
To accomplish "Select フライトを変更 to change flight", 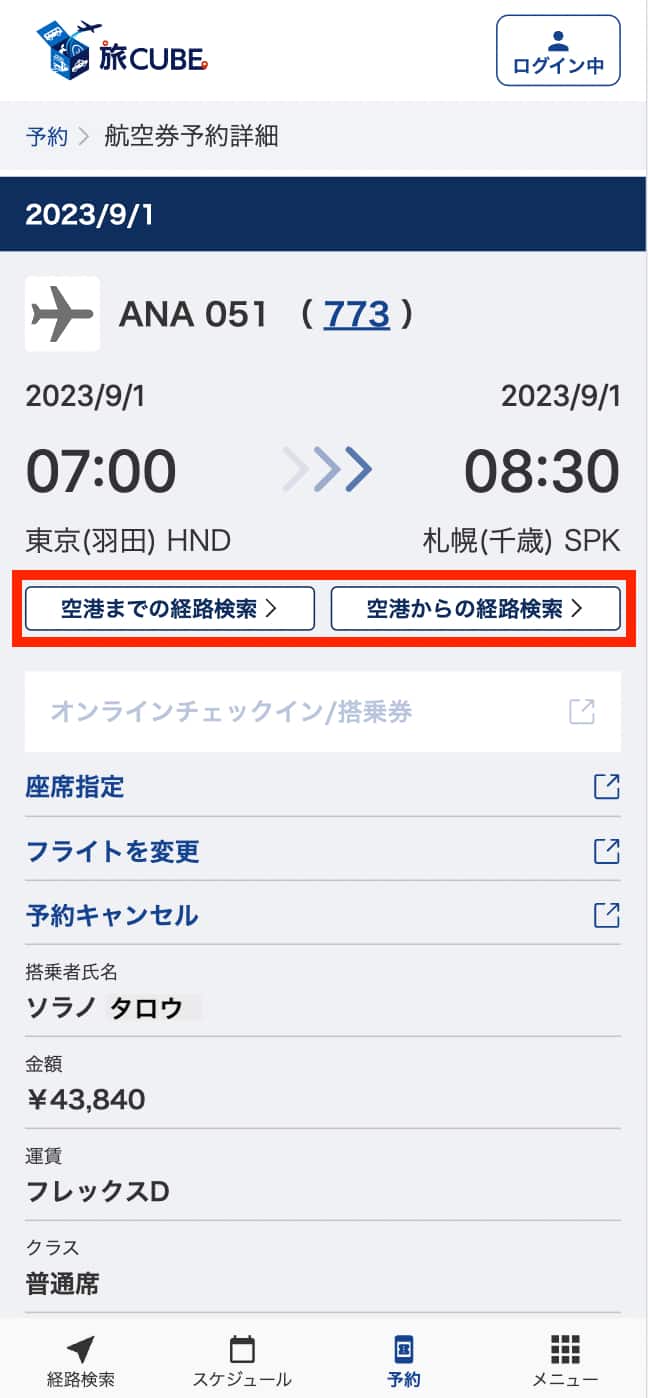I will [x=322, y=852].
